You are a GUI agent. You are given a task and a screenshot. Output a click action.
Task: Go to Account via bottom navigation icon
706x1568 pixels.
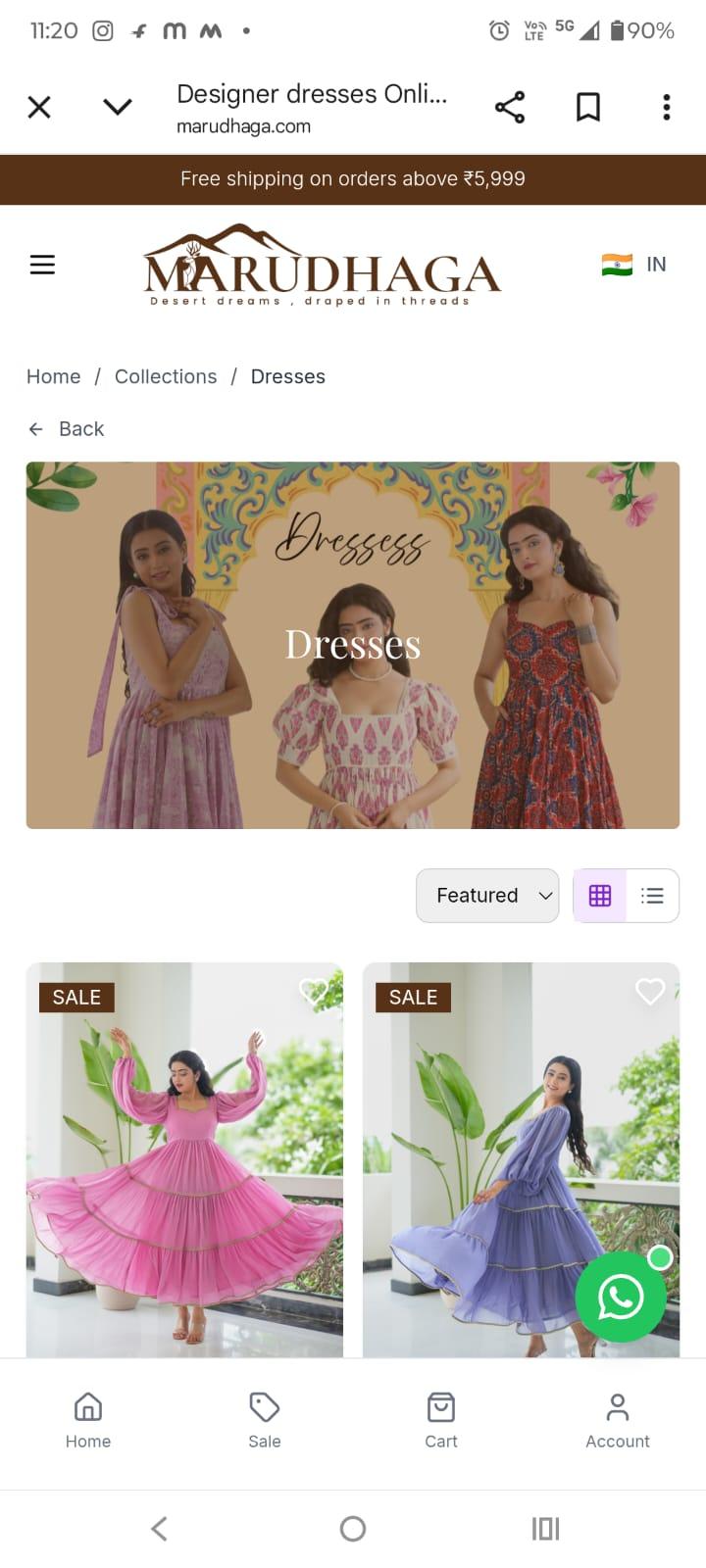(x=618, y=1421)
